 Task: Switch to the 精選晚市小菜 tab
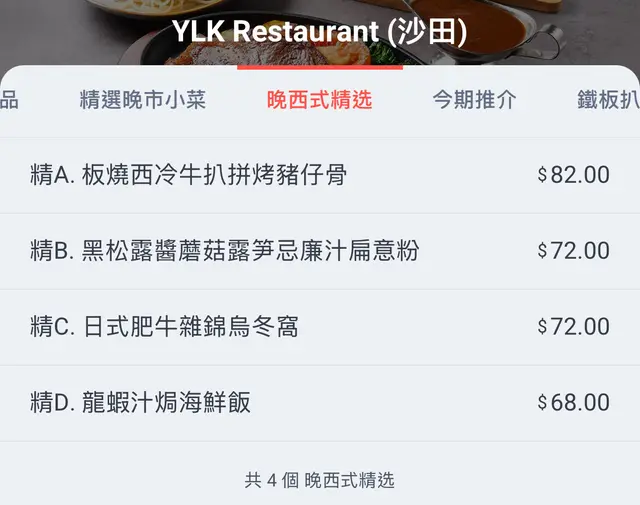click(143, 100)
